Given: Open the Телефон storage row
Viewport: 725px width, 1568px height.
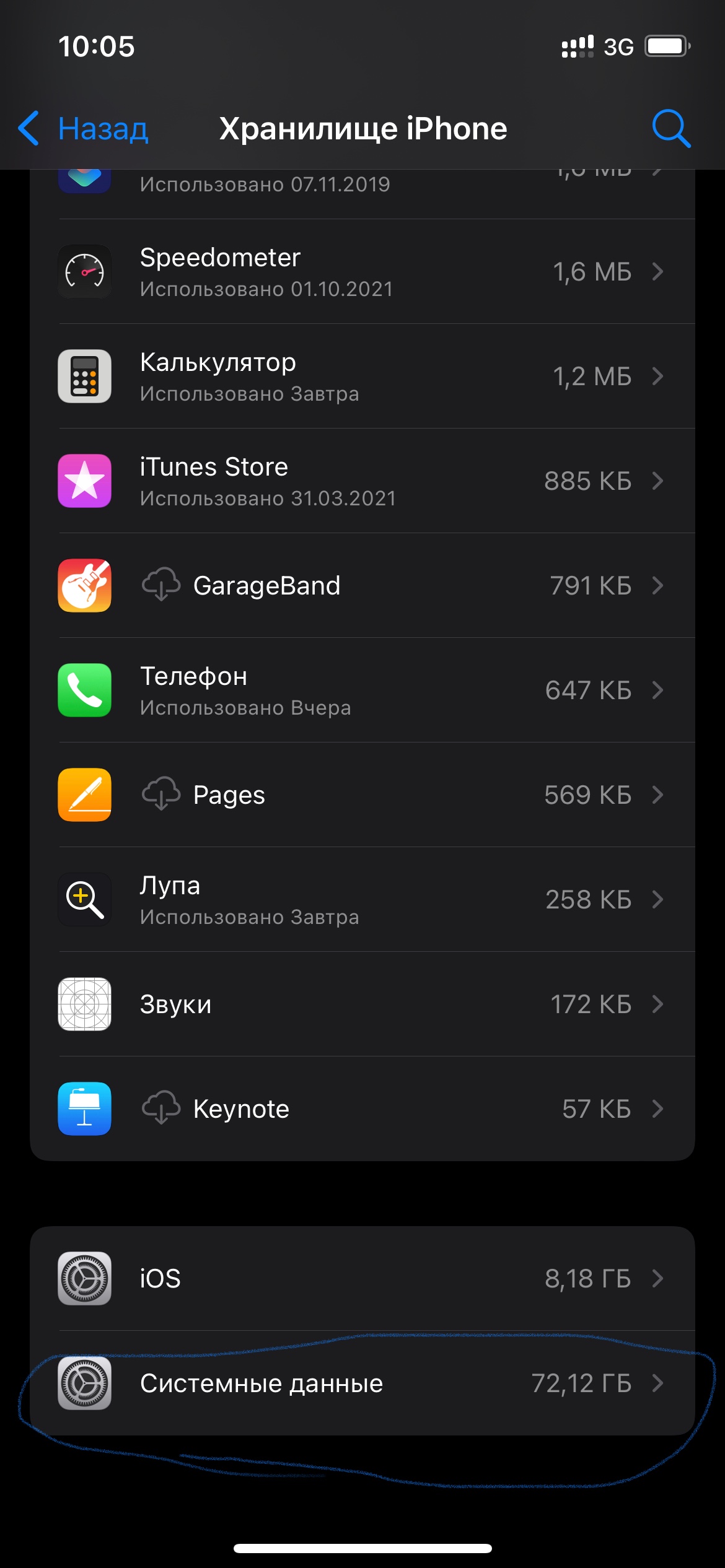Looking at the screenshot, I should [x=362, y=690].
